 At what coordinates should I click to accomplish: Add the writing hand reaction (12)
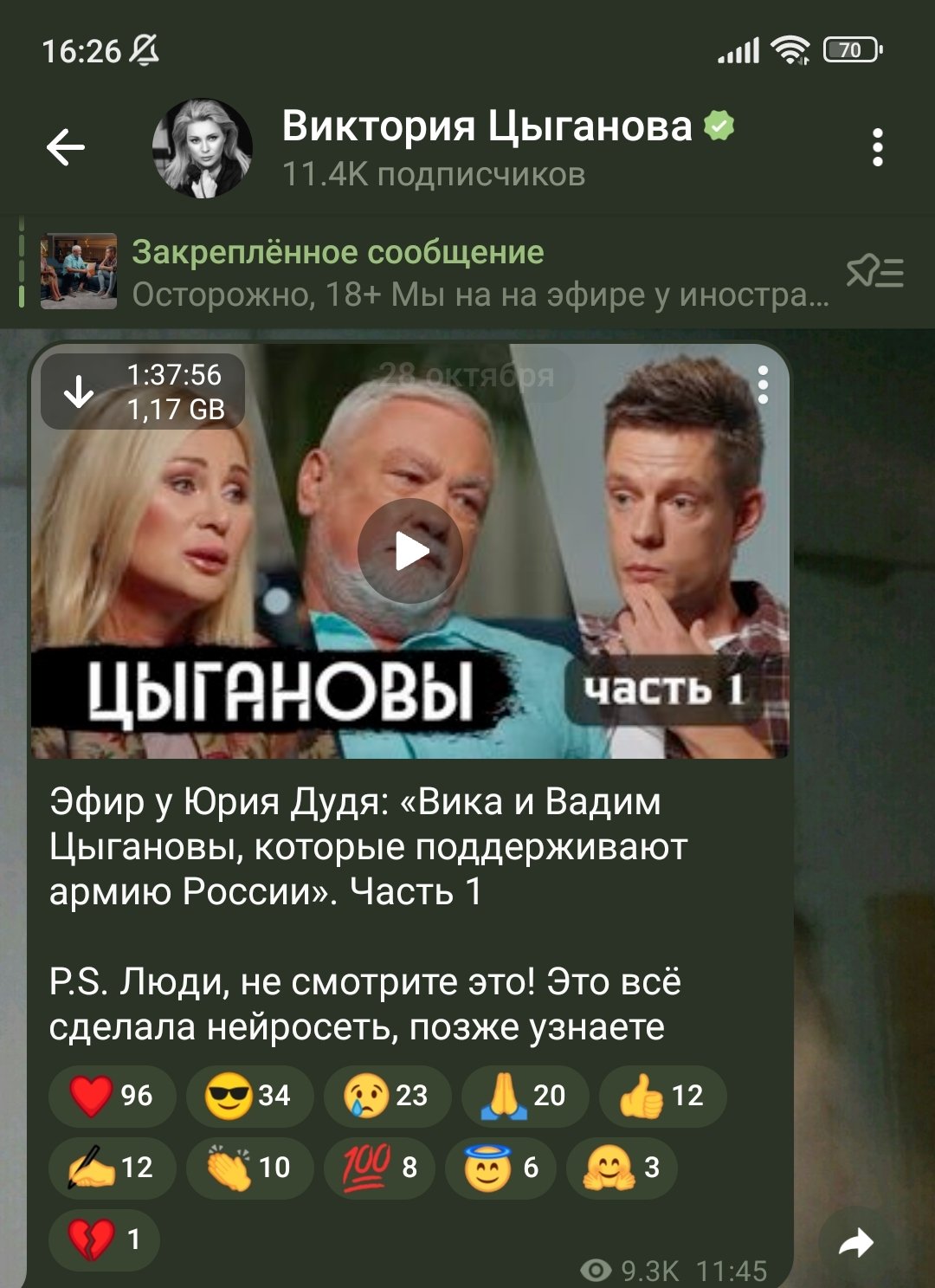pyautogui.click(x=112, y=1168)
